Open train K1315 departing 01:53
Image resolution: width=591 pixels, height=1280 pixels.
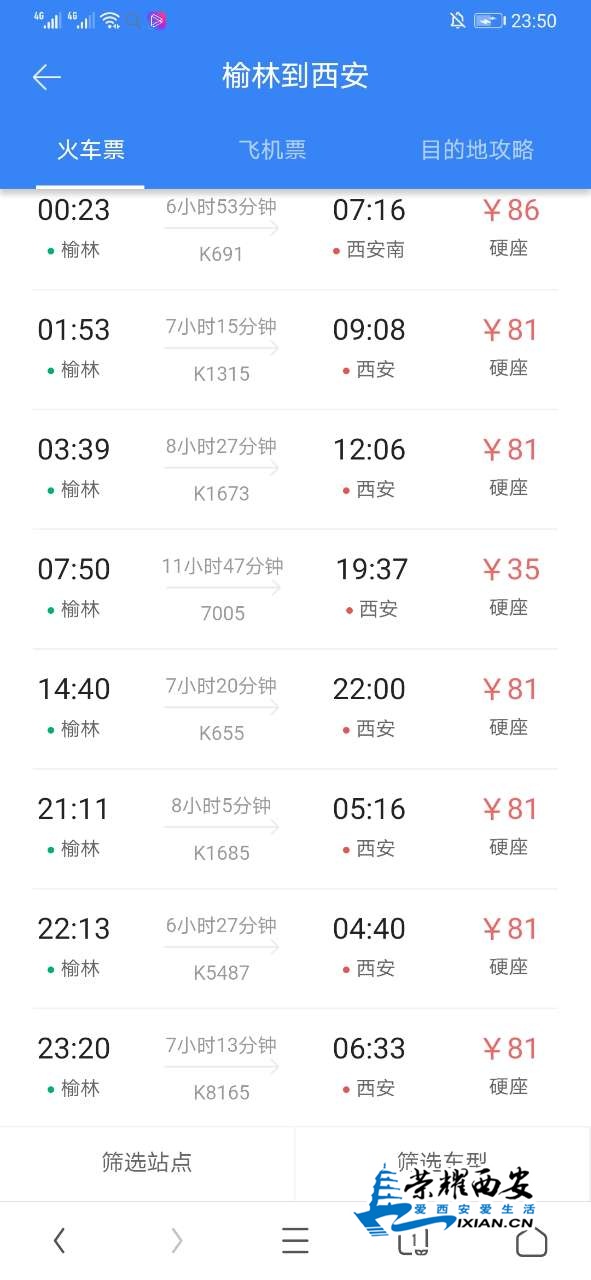coord(295,350)
